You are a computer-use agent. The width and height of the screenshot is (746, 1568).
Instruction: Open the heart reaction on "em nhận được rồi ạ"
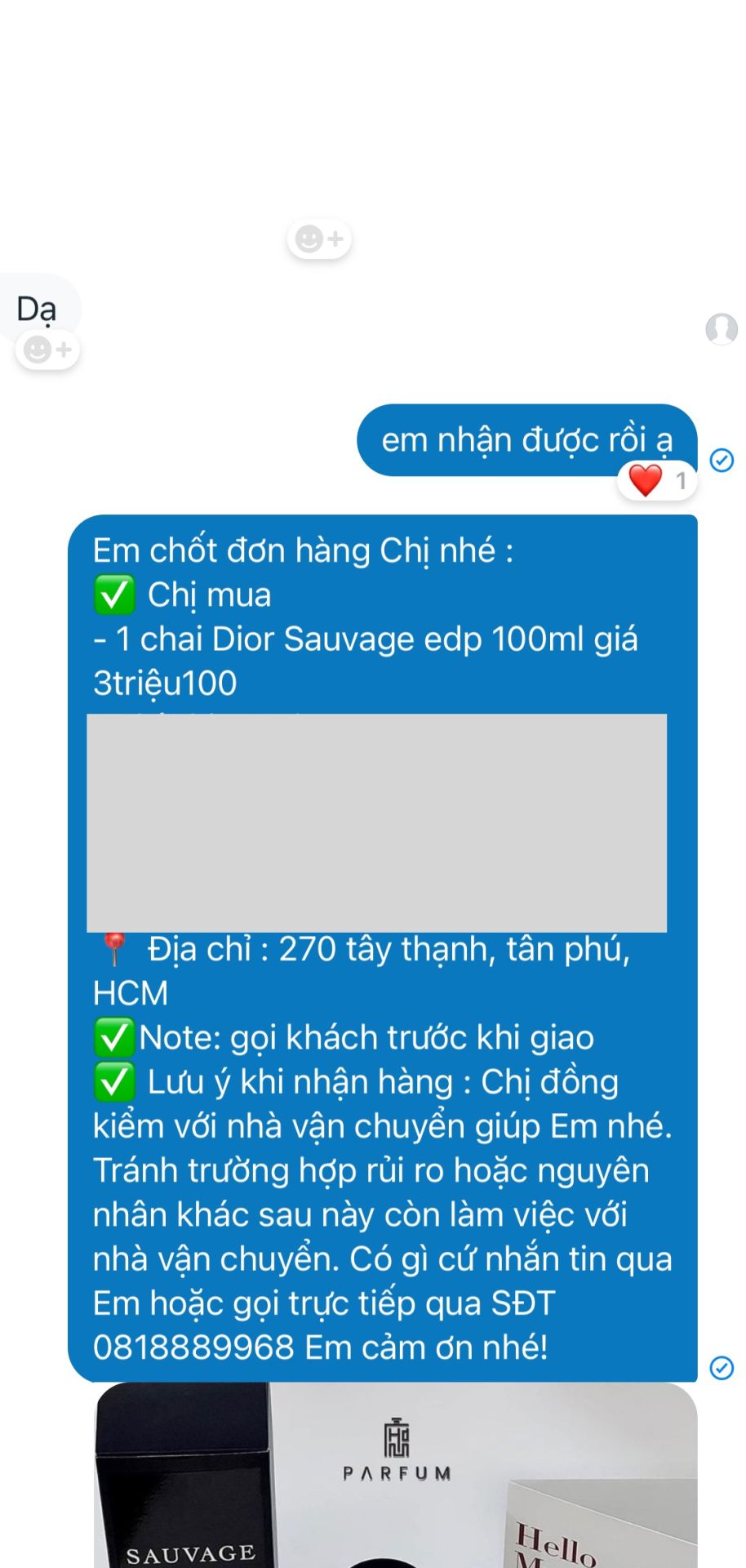(x=657, y=480)
